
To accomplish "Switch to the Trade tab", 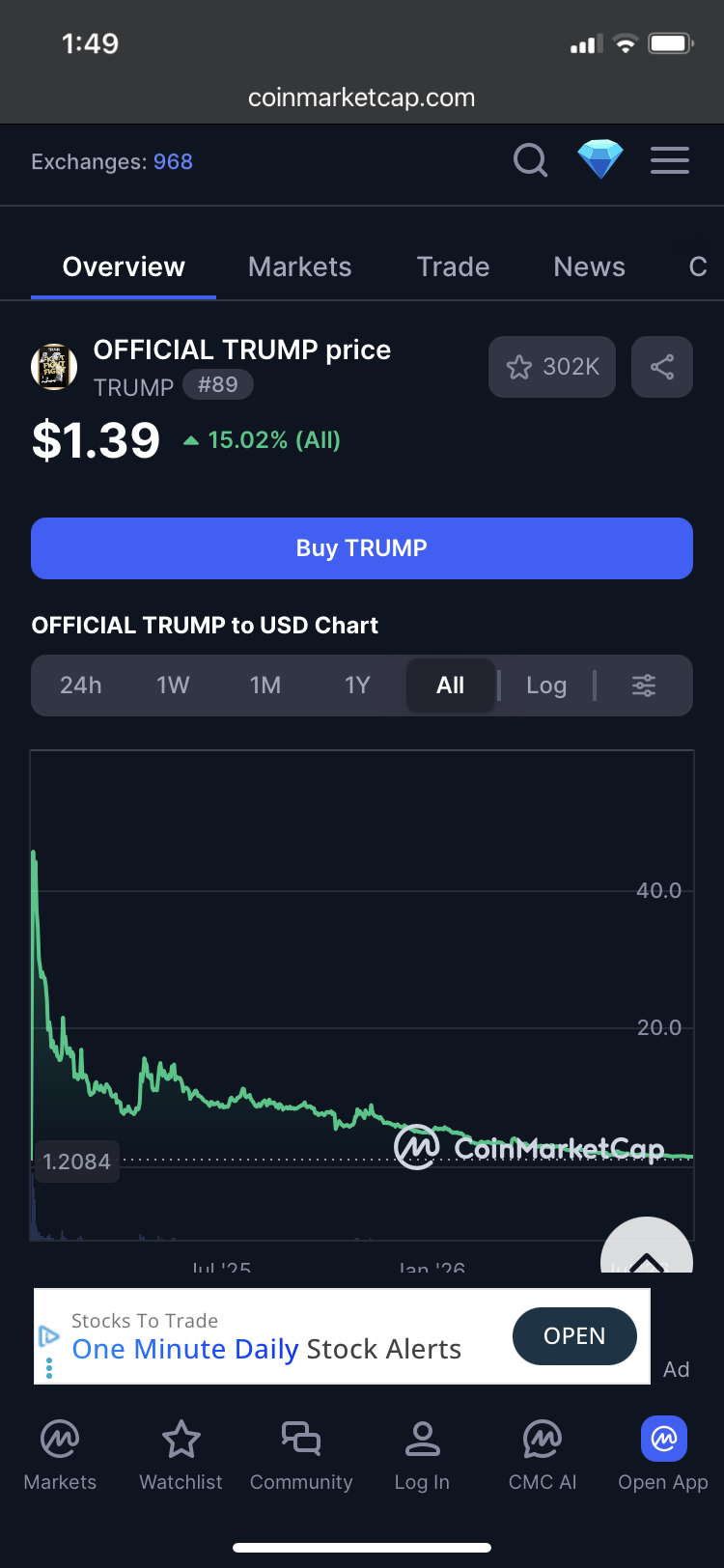I will (454, 266).
